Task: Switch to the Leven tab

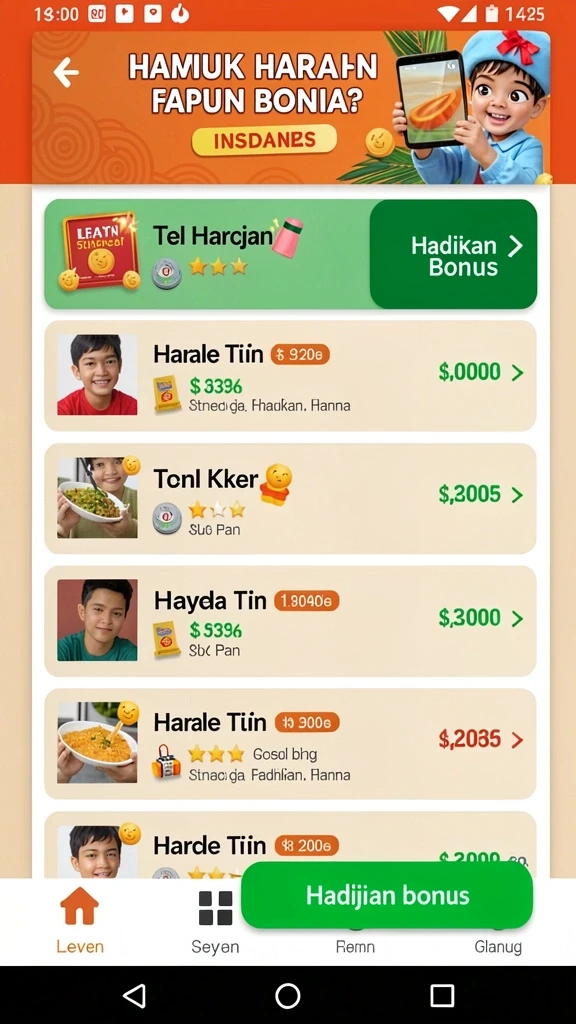Action: [x=80, y=920]
